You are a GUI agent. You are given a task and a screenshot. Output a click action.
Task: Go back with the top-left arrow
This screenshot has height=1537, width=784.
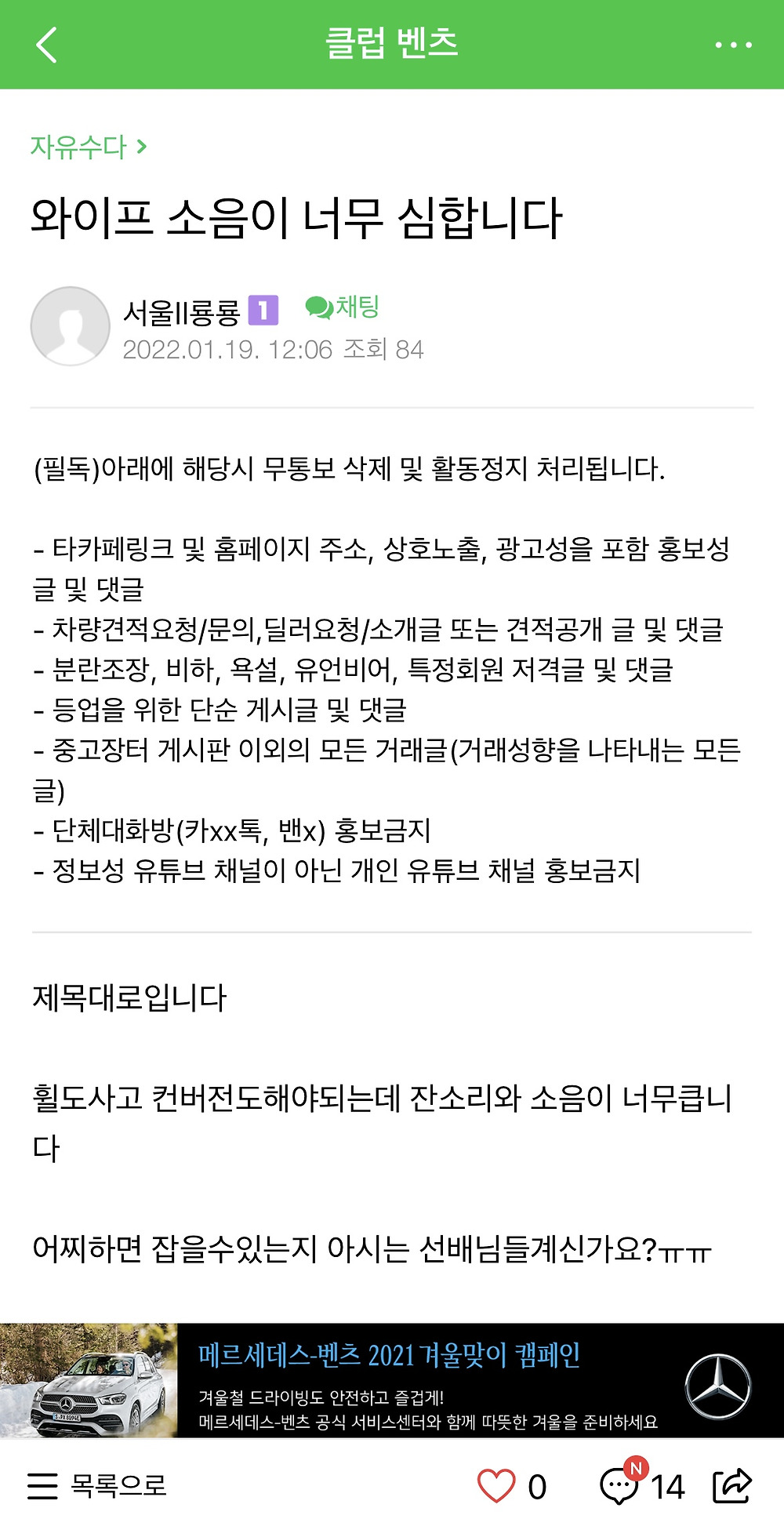pos(47,45)
